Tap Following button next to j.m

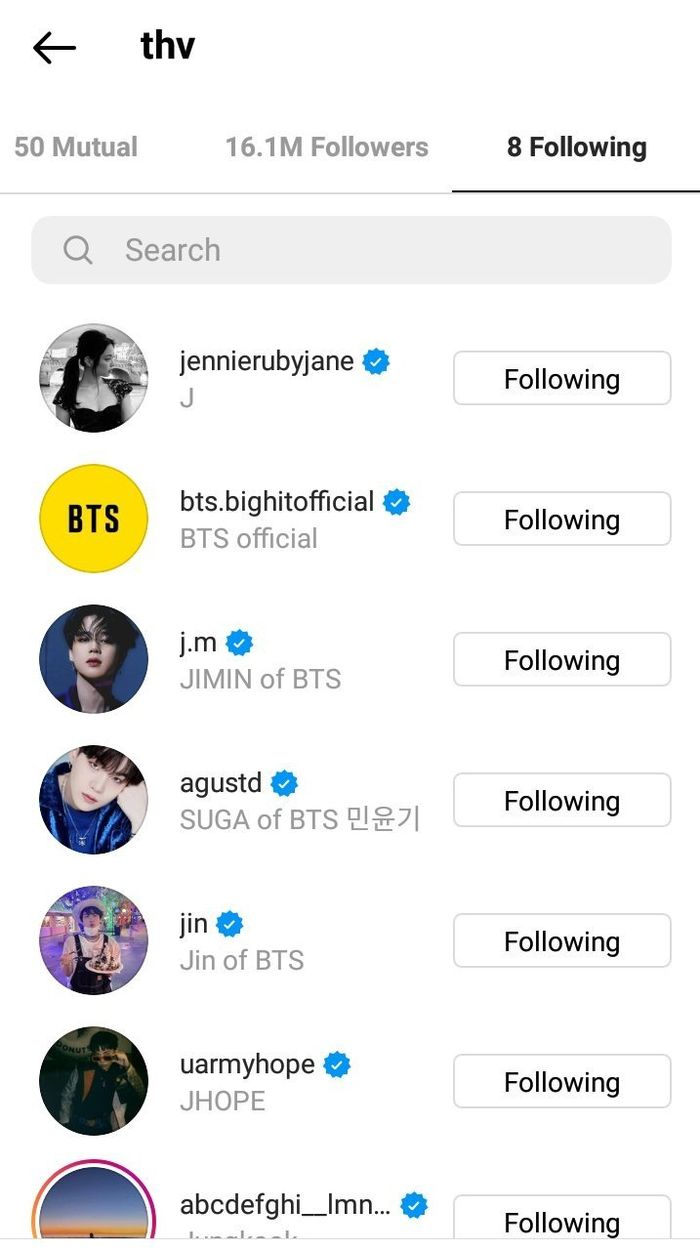562,660
